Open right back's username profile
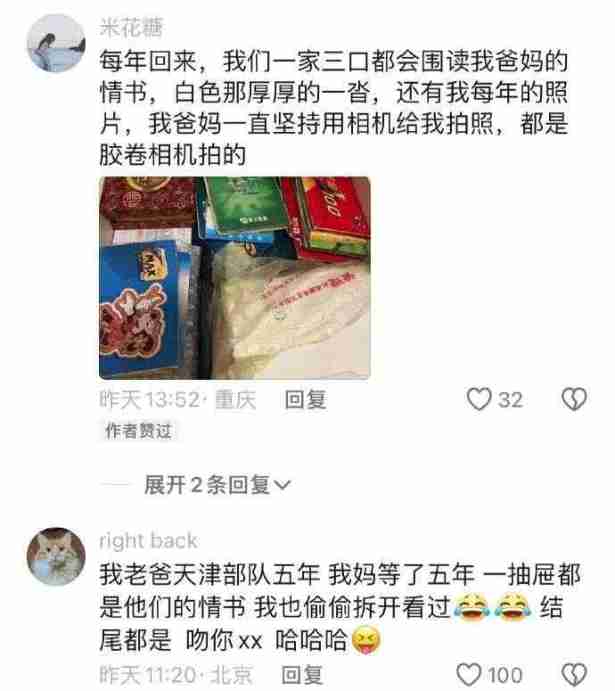The image size is (615, 691). 148,541
